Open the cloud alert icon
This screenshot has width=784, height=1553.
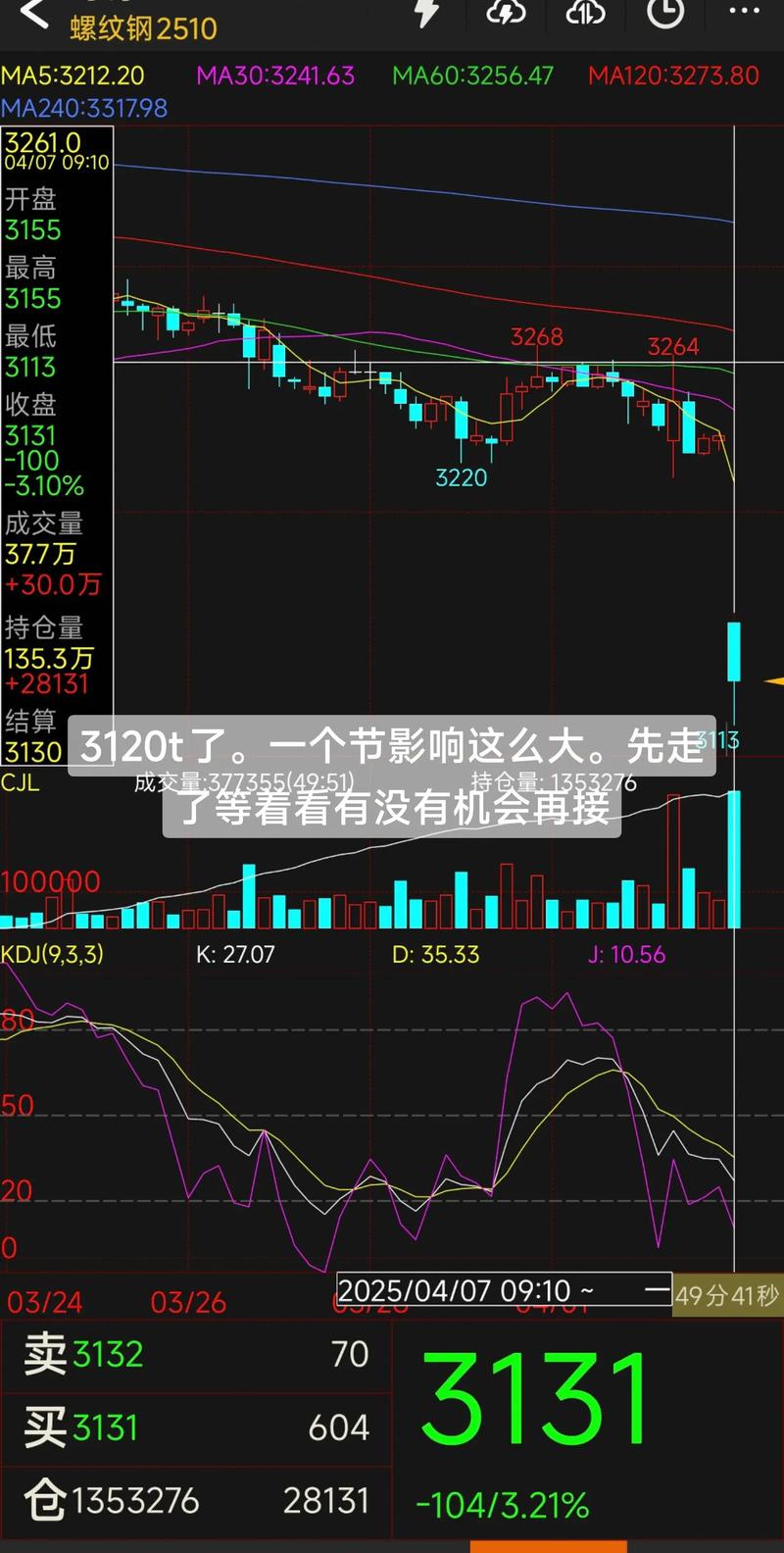[504, 14]
